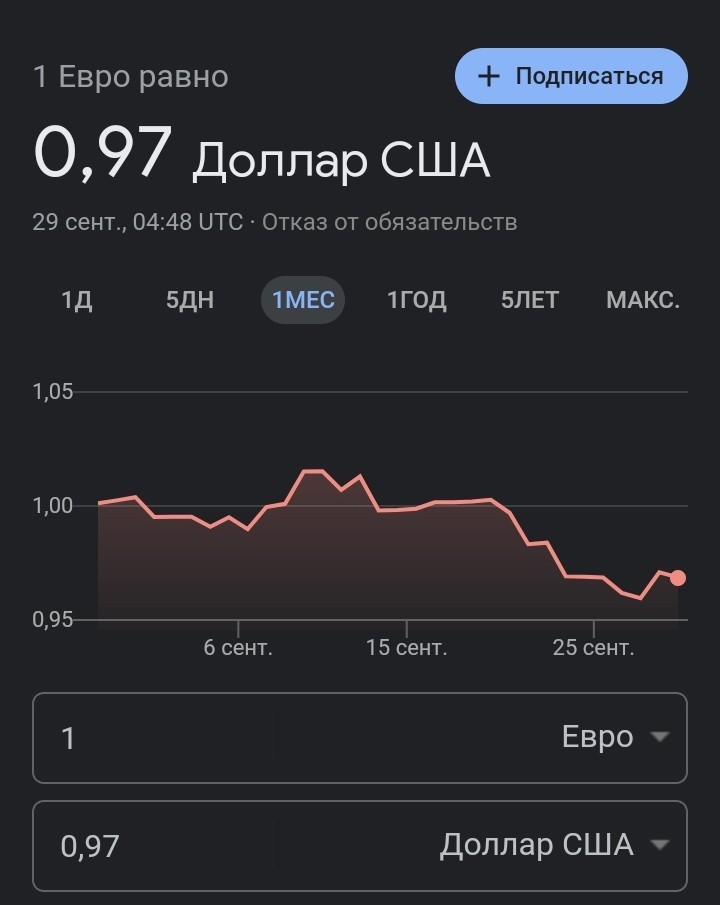This screenshot has height=905, width=720.
Task: Tap the Подписаться button
Action: tap(571, 76)
